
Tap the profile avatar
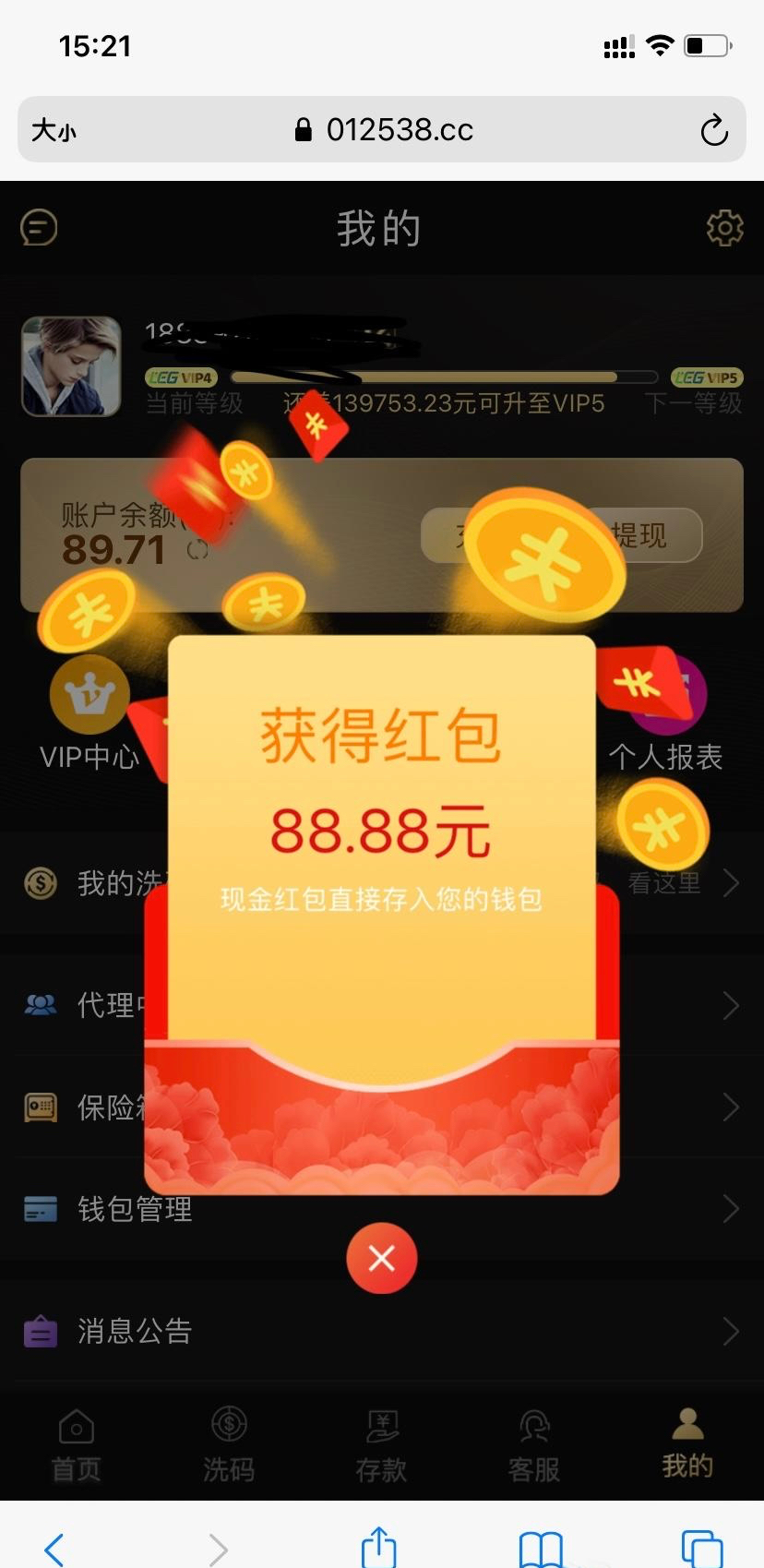pyautogui.click(x=71, y=366)
